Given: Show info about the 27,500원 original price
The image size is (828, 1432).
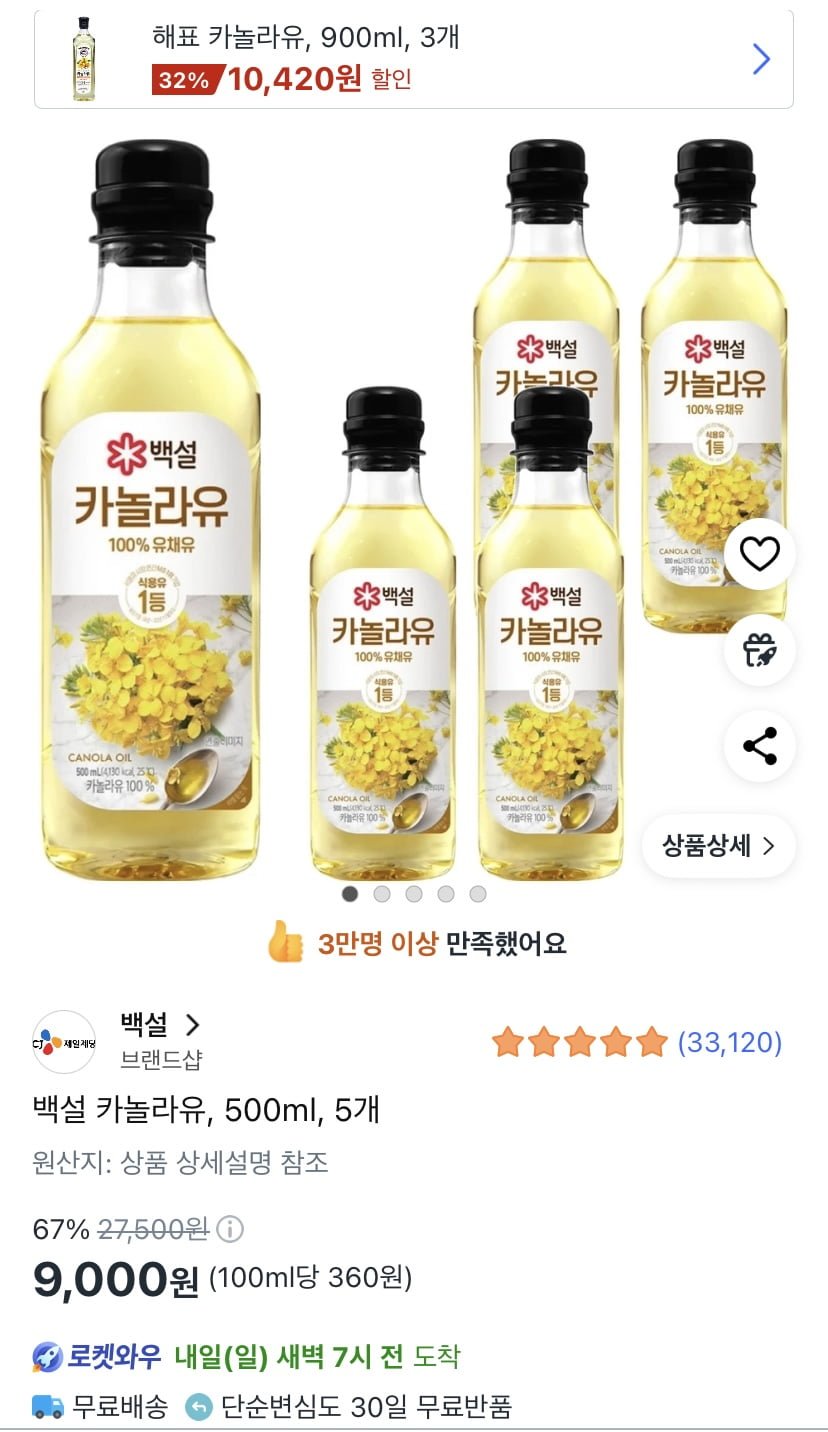Looking at the screenshot, I should pos(230,1229).
